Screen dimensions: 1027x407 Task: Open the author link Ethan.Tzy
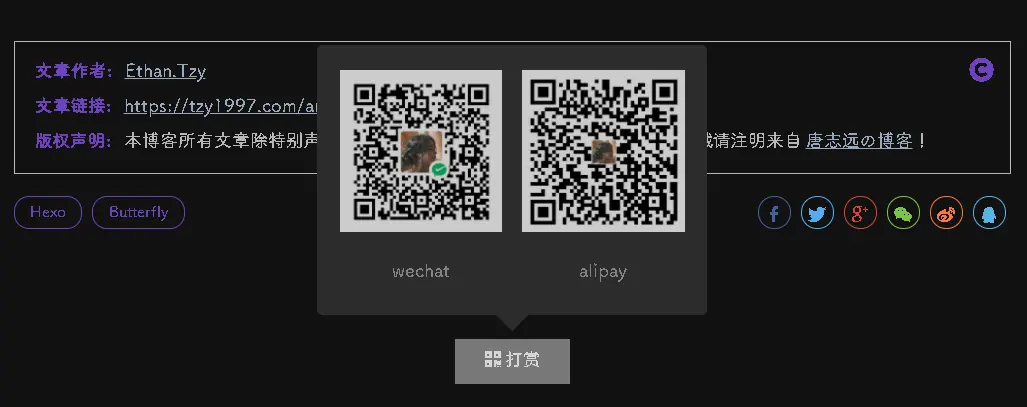(165, 71)
